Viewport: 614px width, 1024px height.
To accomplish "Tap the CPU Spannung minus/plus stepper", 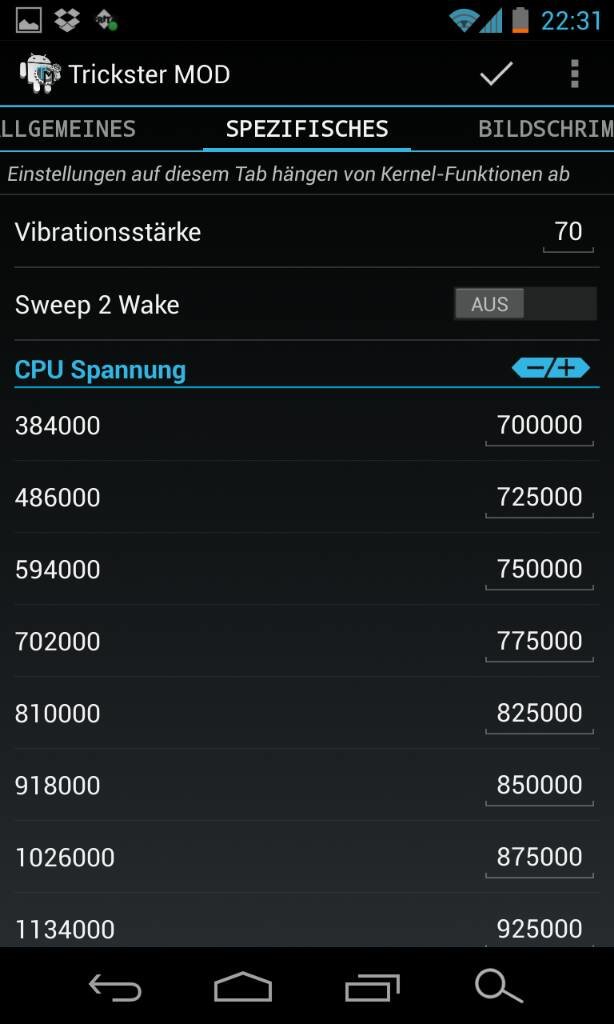I will pyautogui.click(x=551, y=368).
